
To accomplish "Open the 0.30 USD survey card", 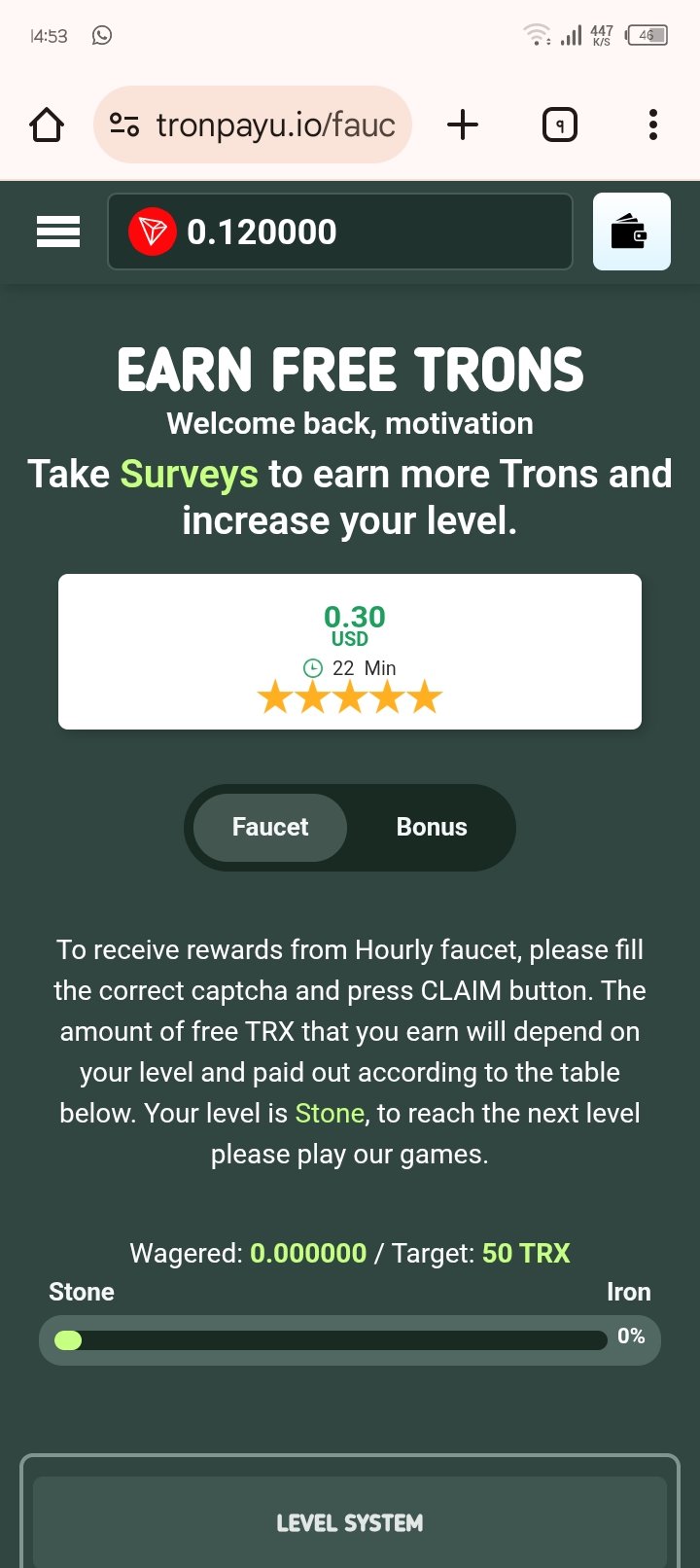I will [350, 651].
